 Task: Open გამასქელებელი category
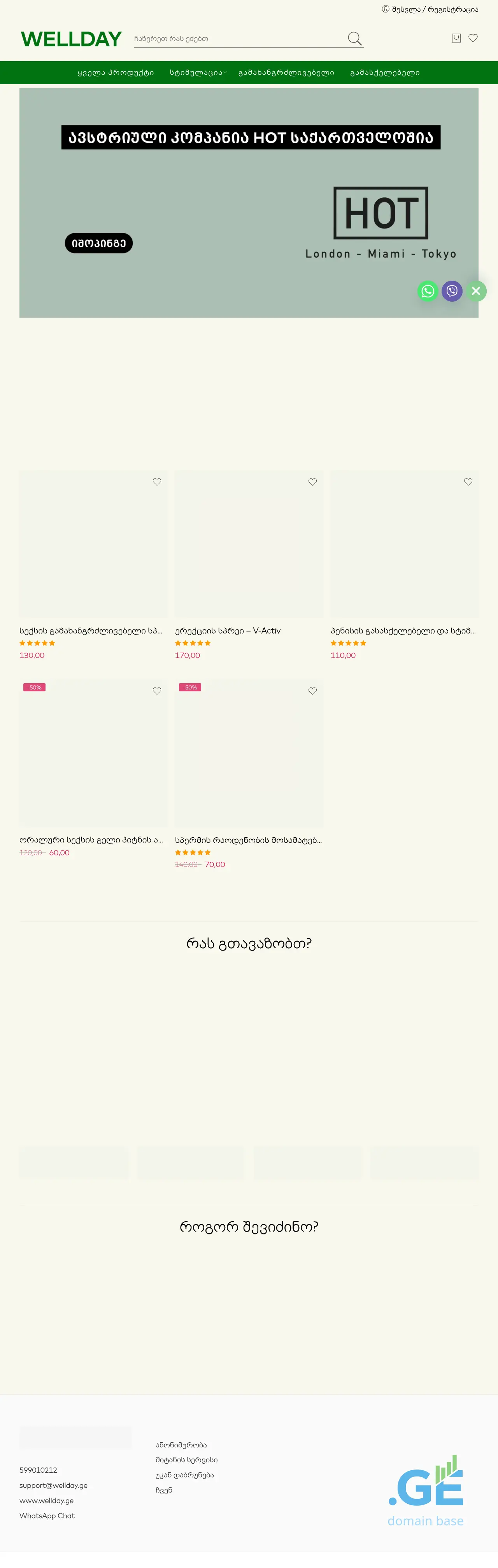384,72
